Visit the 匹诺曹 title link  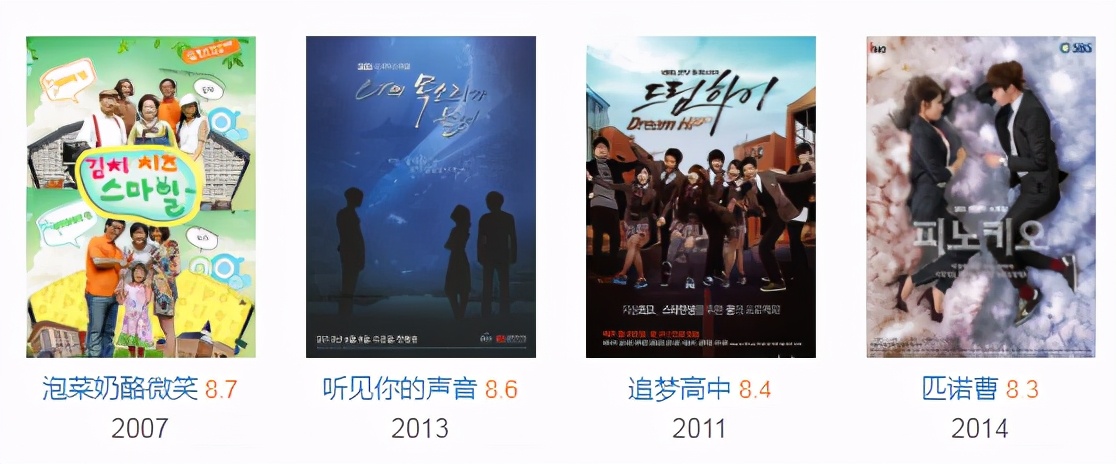pyautogui.click(x=959, y=389)
